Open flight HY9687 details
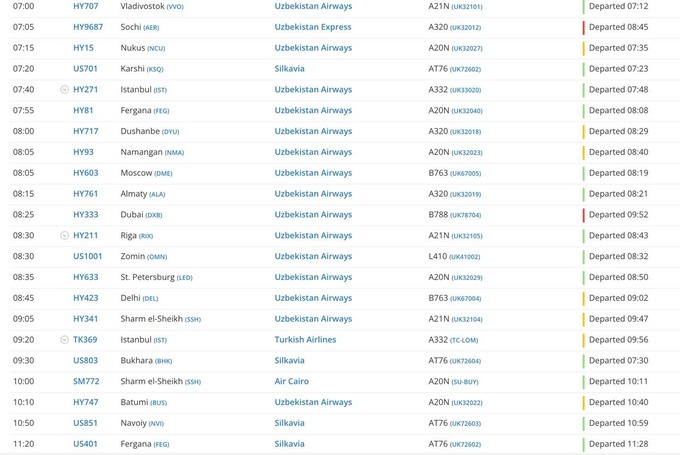680x455 pixels. (88, 27)
